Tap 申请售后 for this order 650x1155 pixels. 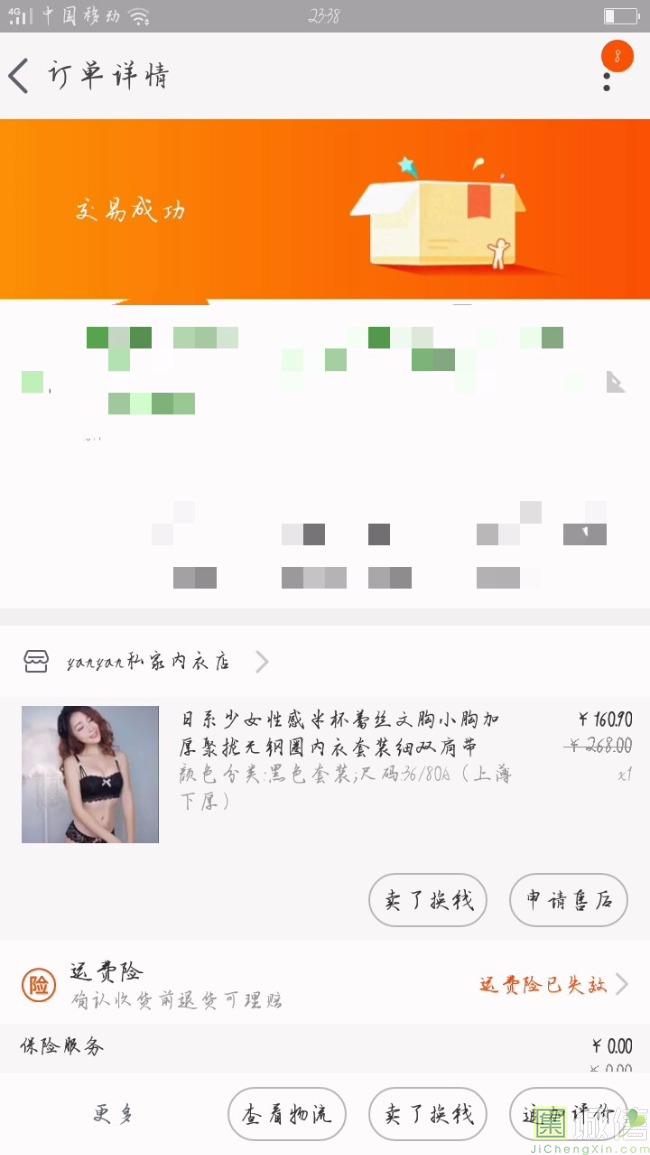pyautogui.click(x=568, y=900)
